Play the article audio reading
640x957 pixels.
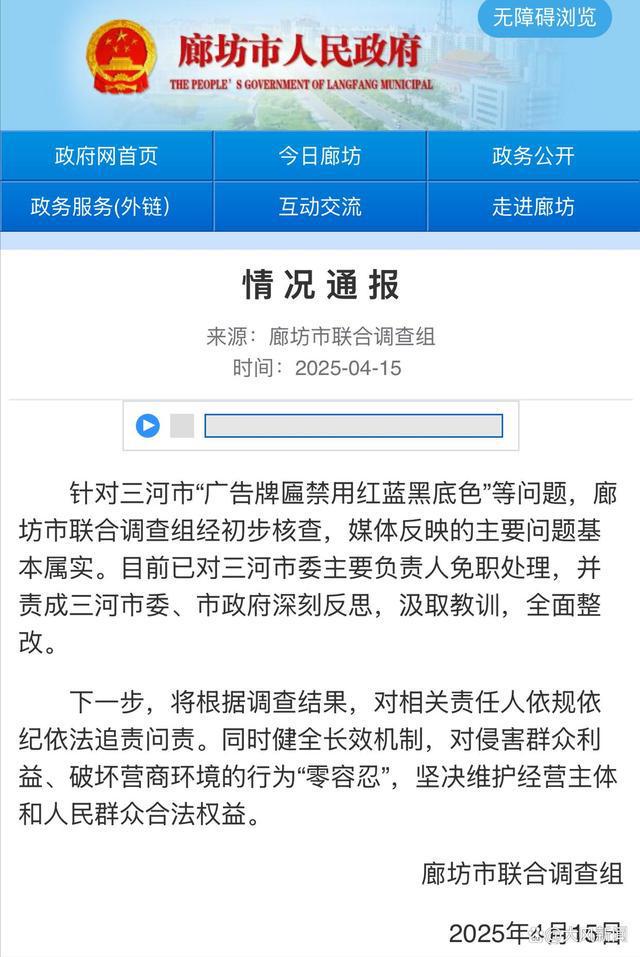click(x=148, y=426)
